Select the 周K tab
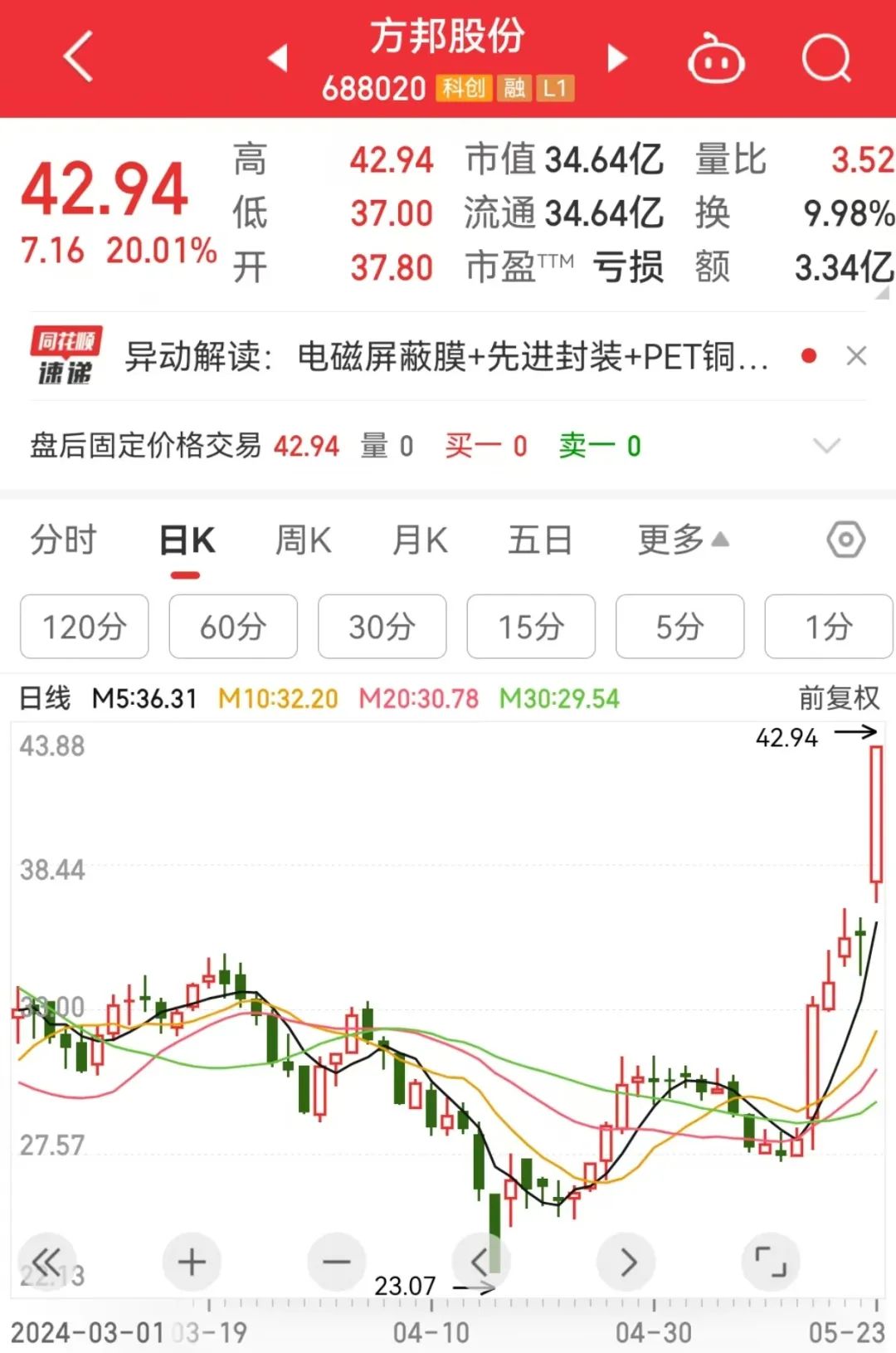 coord(303,540)
